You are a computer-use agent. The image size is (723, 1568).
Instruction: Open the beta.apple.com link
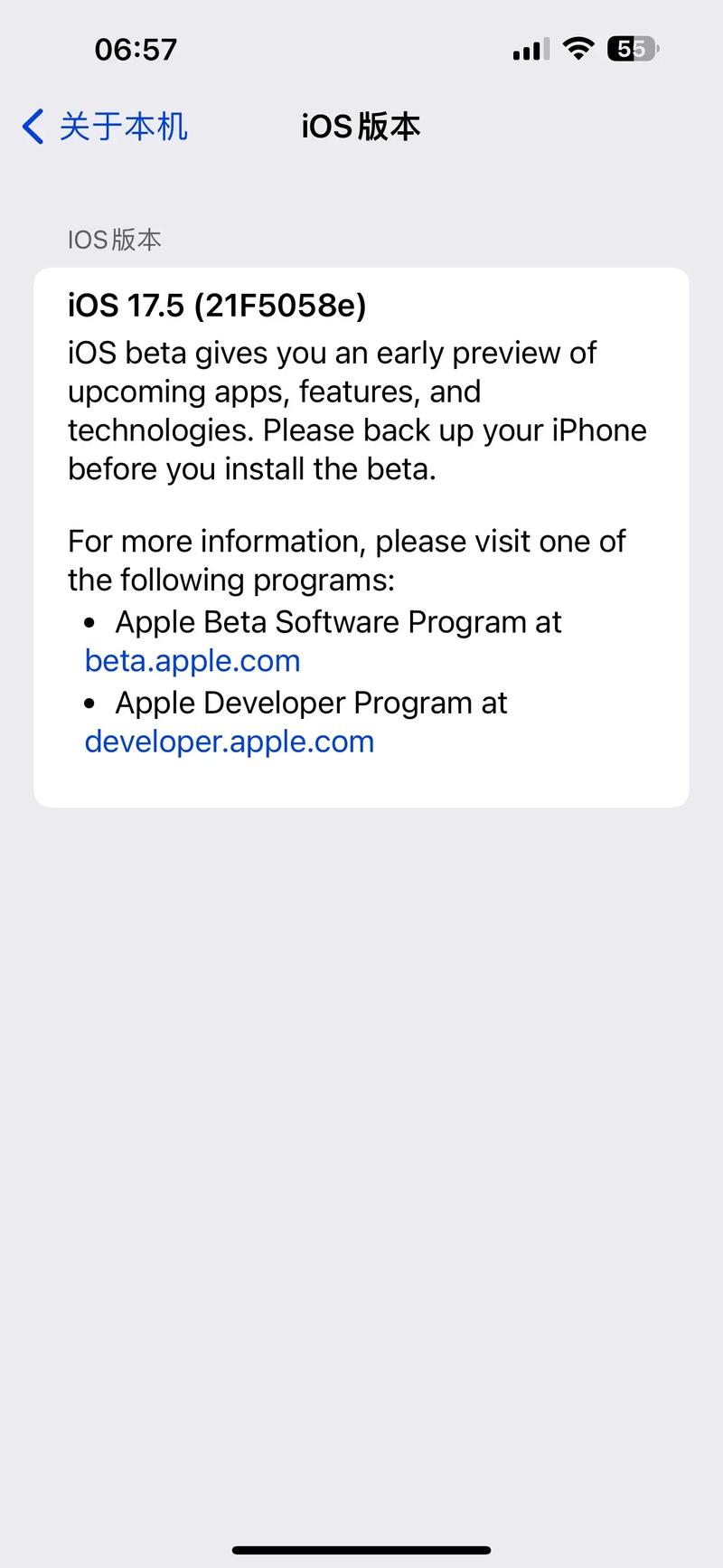coord(192,661)
